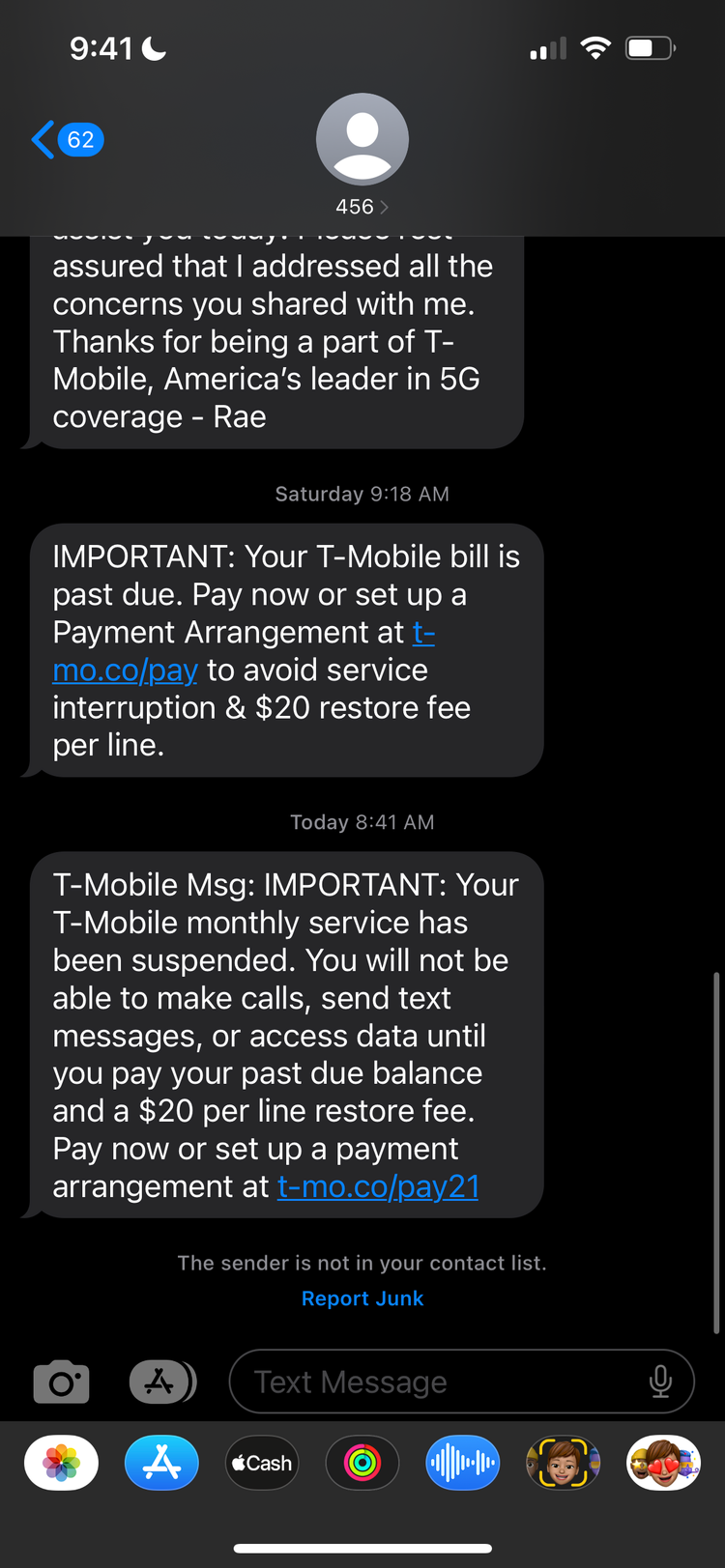Image resolution: width=725 pixels, height=1568 pixels.
Task: Open the t-mo.co/pay21 link
Action: [378, 1186]
